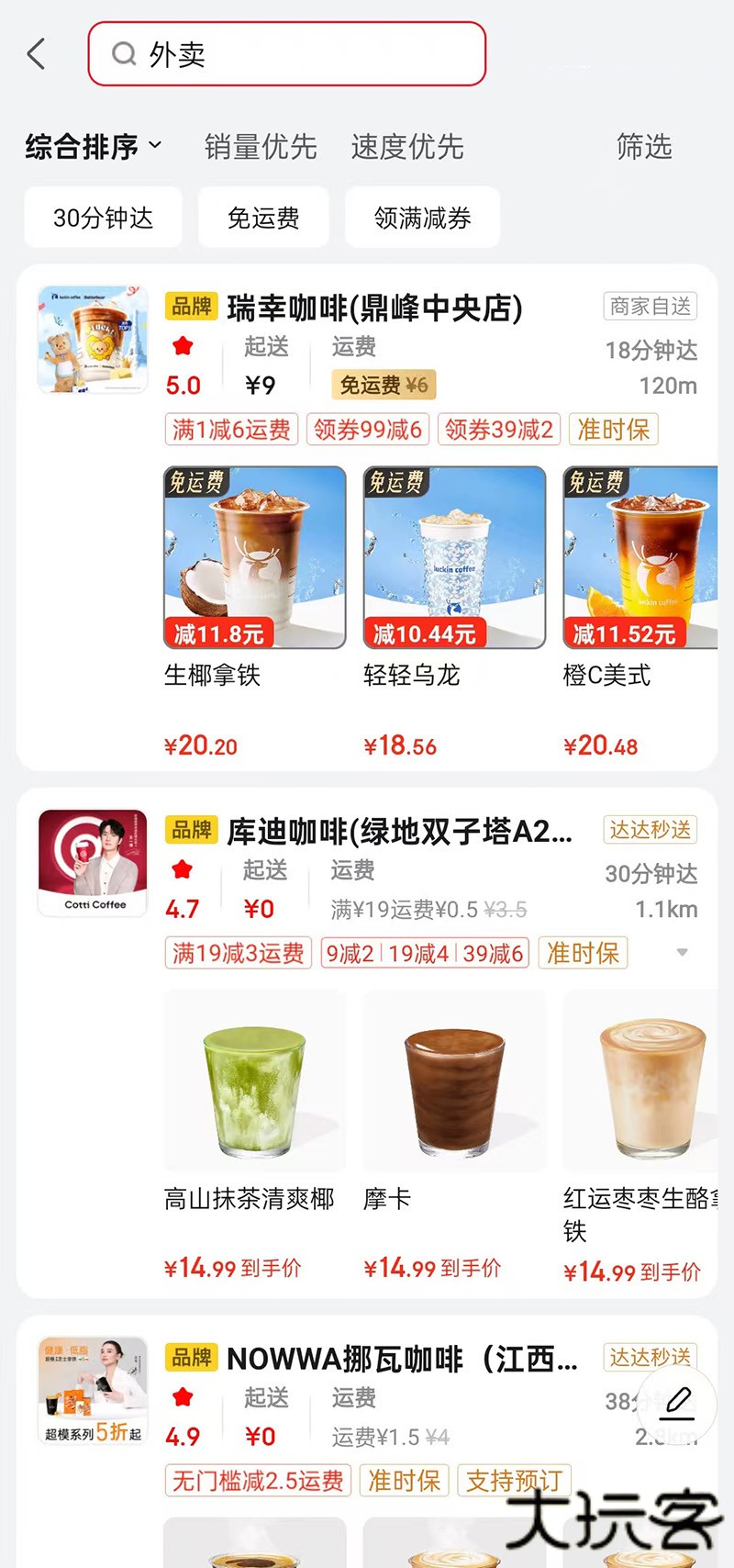Screen dimensions: 734x1568
Task: View the 橙C美式 product
Action: pyautogui.click(x=640, y=557)
